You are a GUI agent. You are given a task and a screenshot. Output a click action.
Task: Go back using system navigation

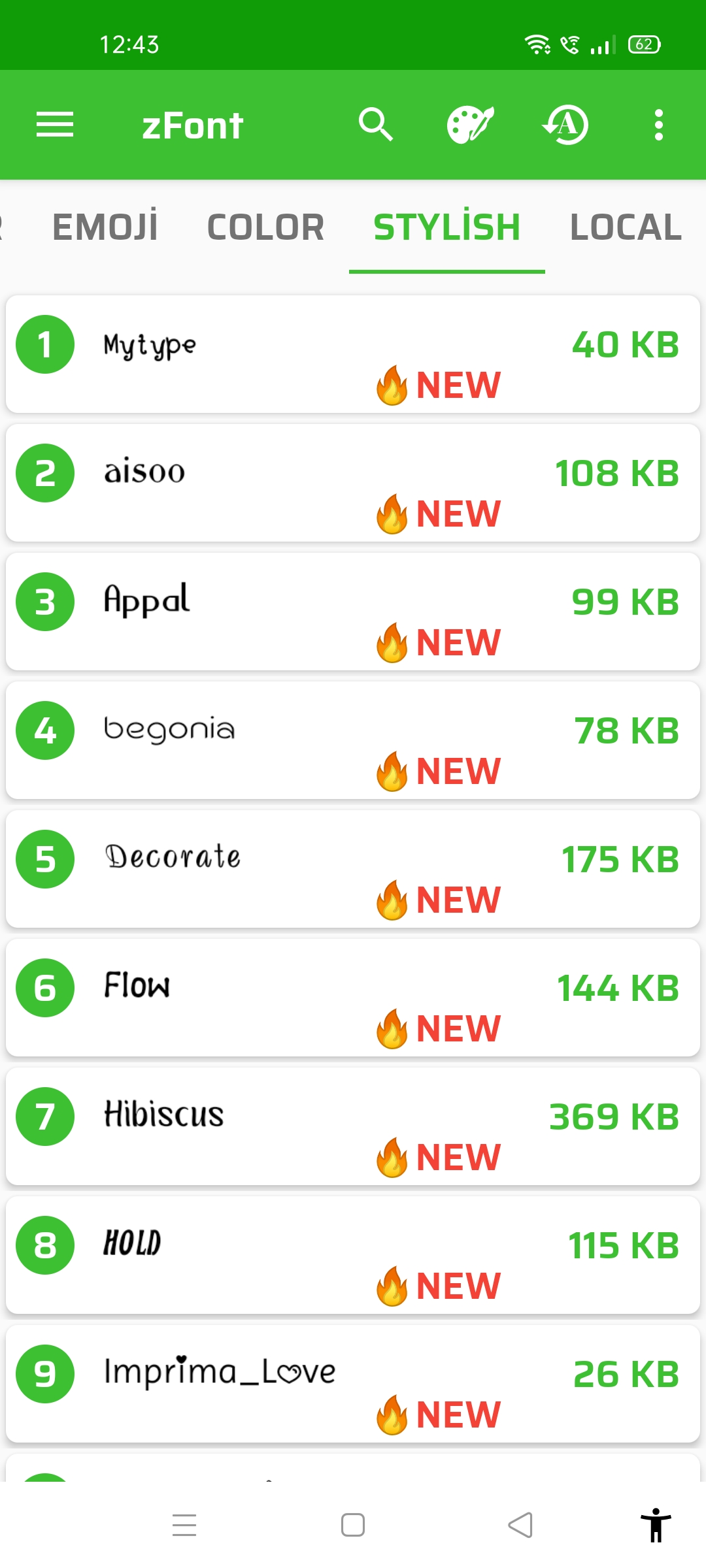(x=520, y=1526)
